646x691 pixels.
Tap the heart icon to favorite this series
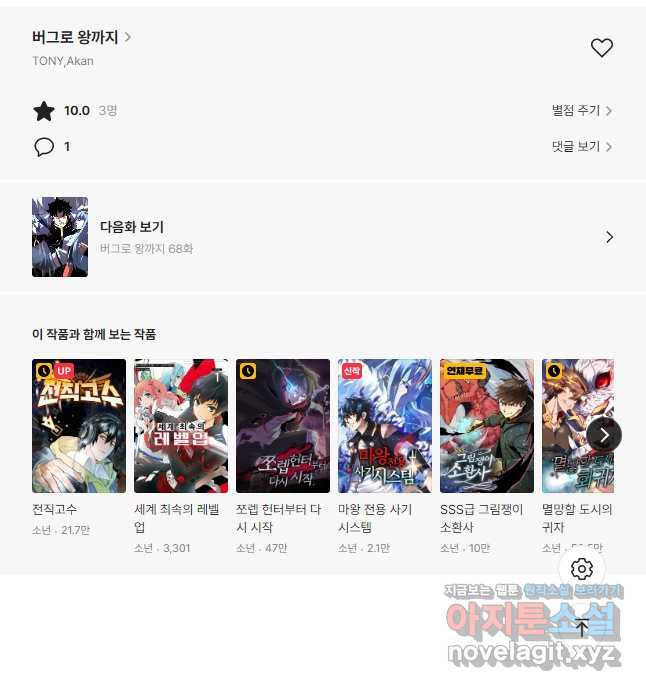601,48
